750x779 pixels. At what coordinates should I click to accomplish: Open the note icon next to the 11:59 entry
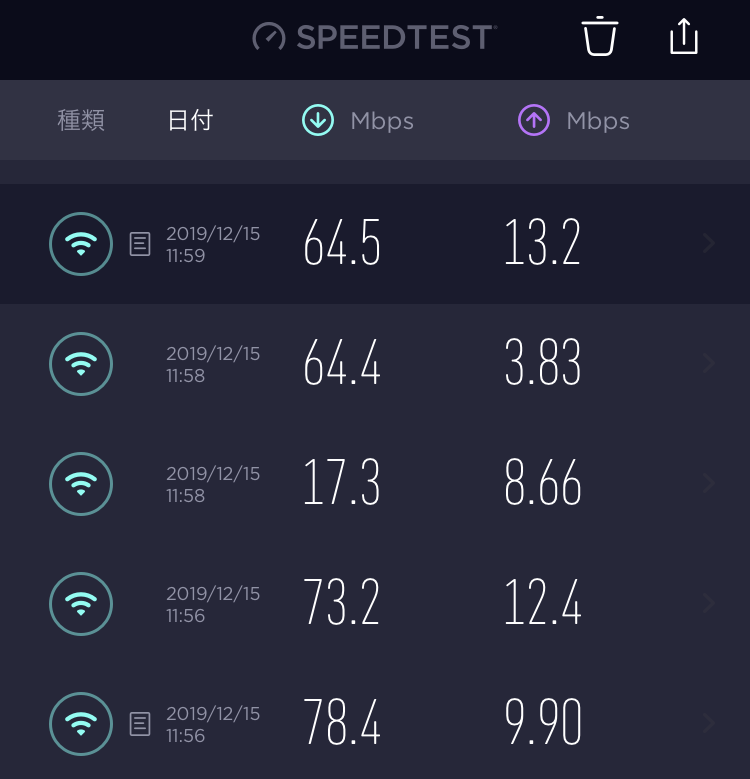pyautogui.click(x=140, y=243)
